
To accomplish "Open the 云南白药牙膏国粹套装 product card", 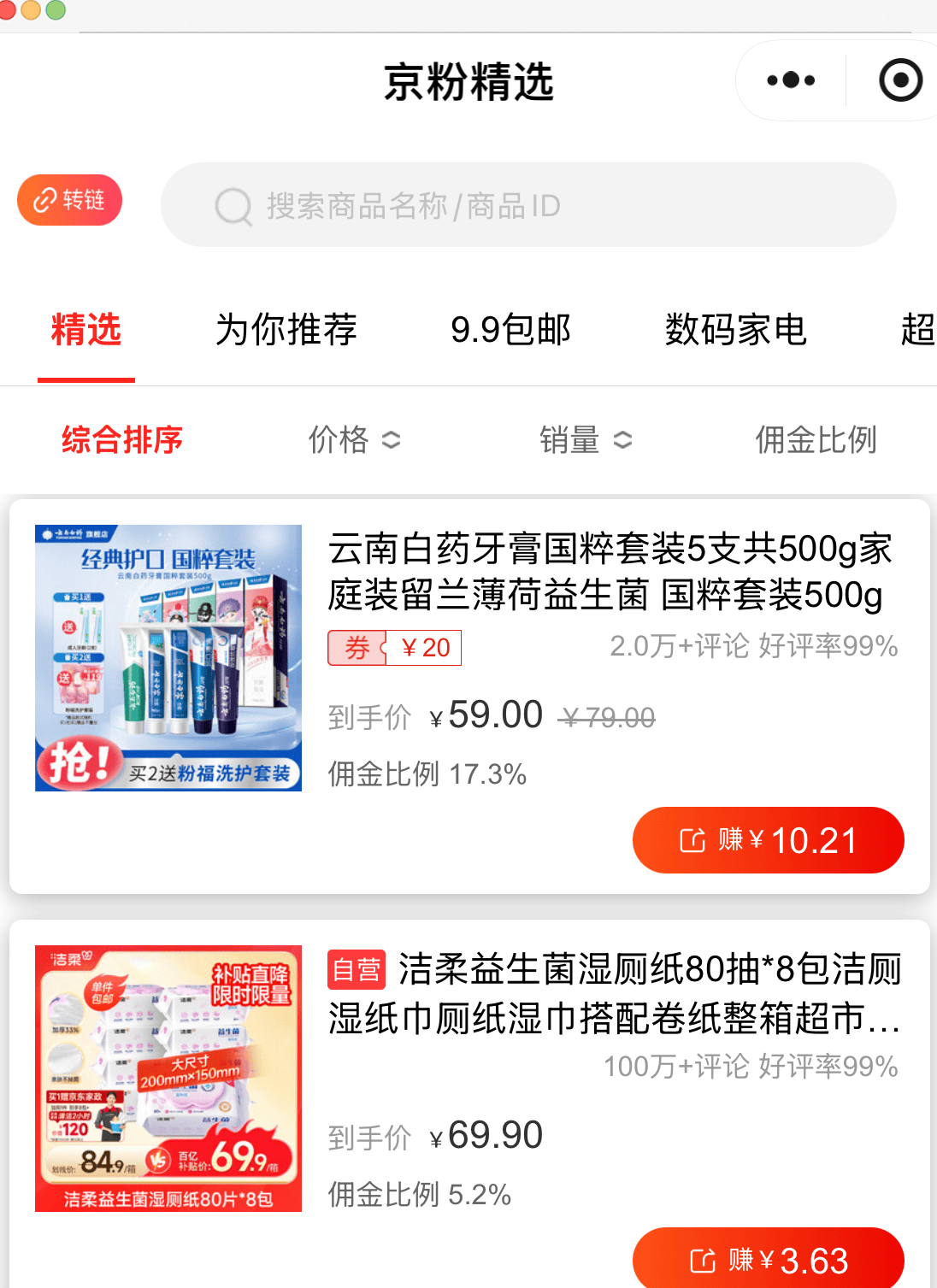I will (x=609, y=572).
